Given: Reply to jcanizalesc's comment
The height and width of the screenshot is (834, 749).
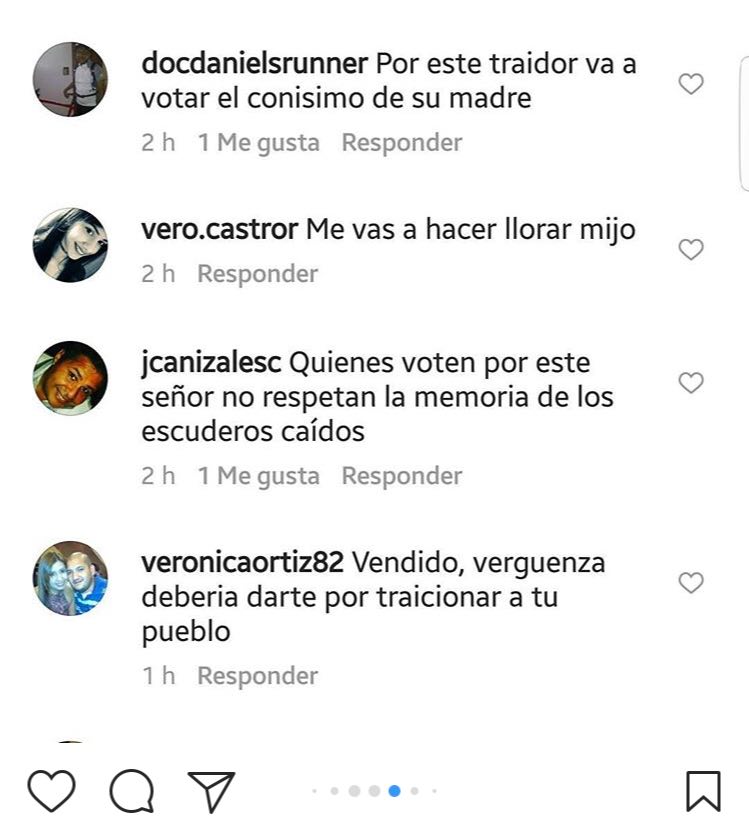Looking at the screenshot, I should (x=401, y=476).
